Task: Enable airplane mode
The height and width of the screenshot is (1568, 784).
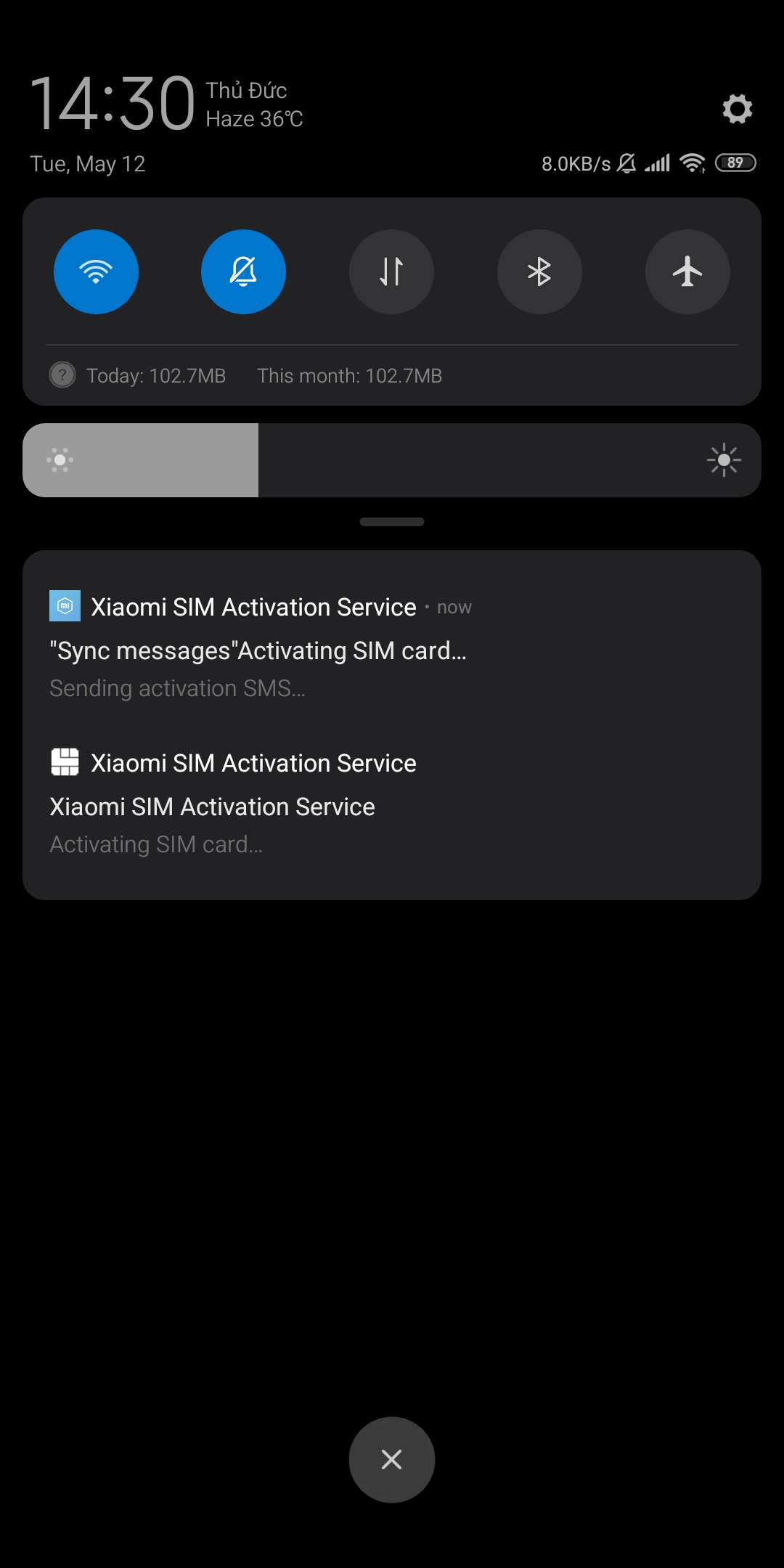Action: [x=687, y=272]
